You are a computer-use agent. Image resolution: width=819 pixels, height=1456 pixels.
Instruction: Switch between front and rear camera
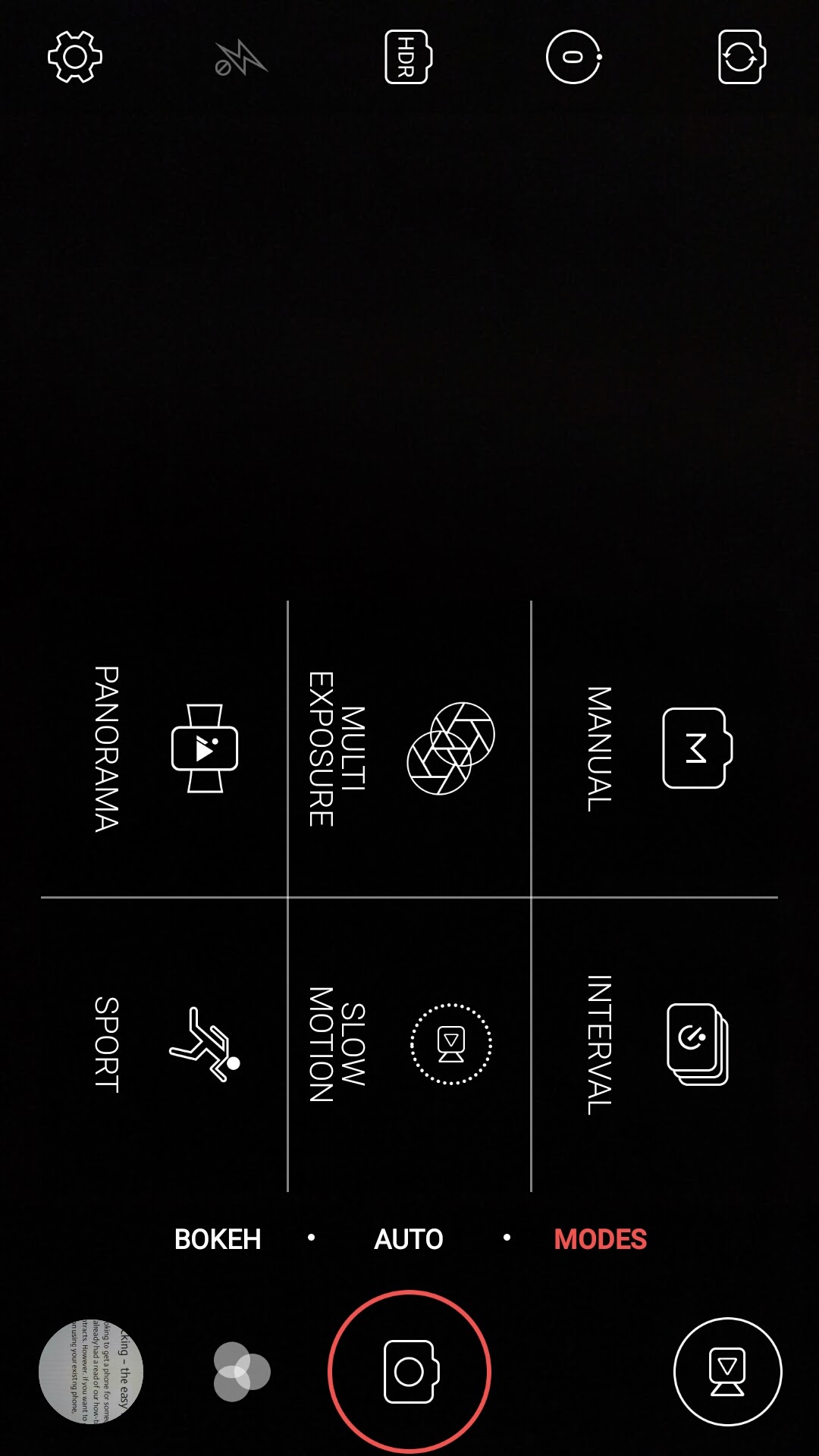(x=742, y=57)
